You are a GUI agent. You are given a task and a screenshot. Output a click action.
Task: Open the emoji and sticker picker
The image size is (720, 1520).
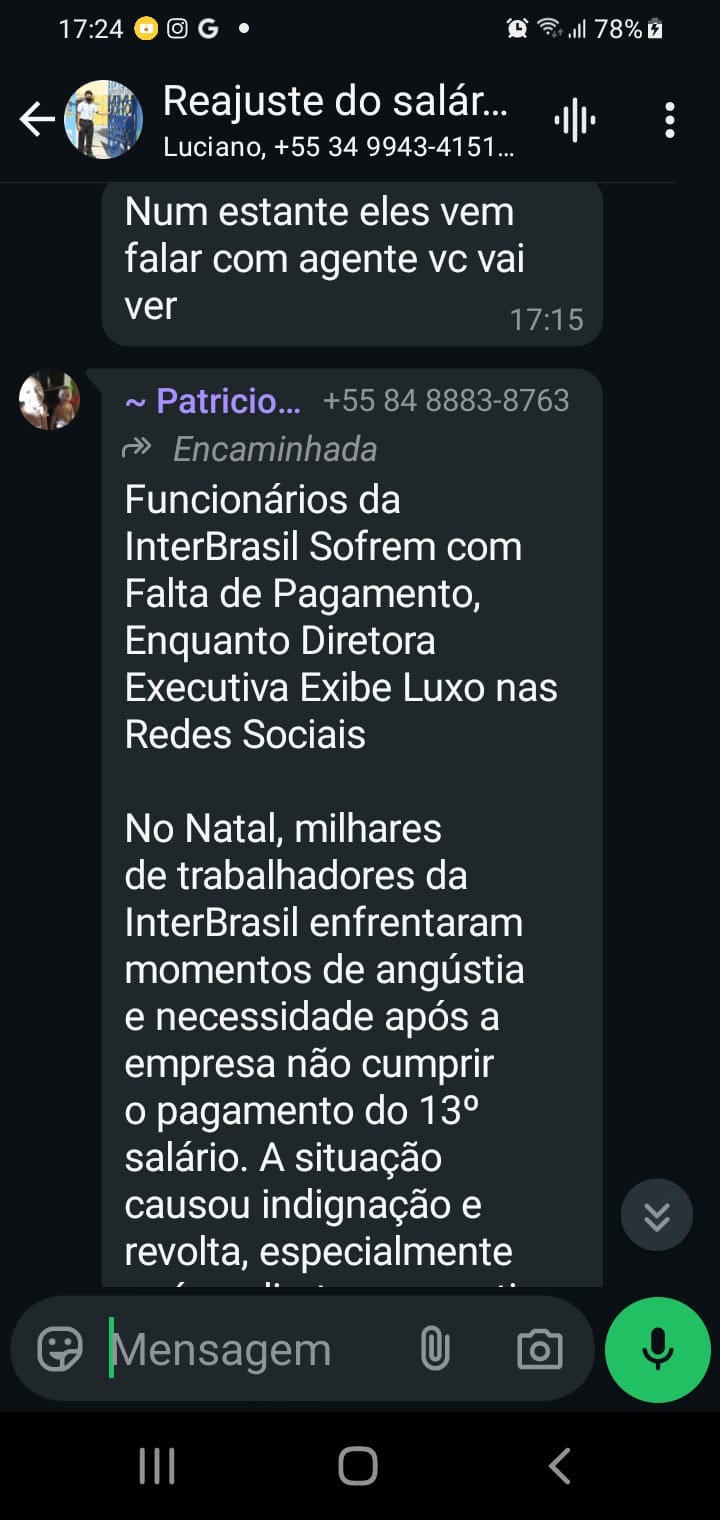pyautogui.click(x=60, y=1349)
